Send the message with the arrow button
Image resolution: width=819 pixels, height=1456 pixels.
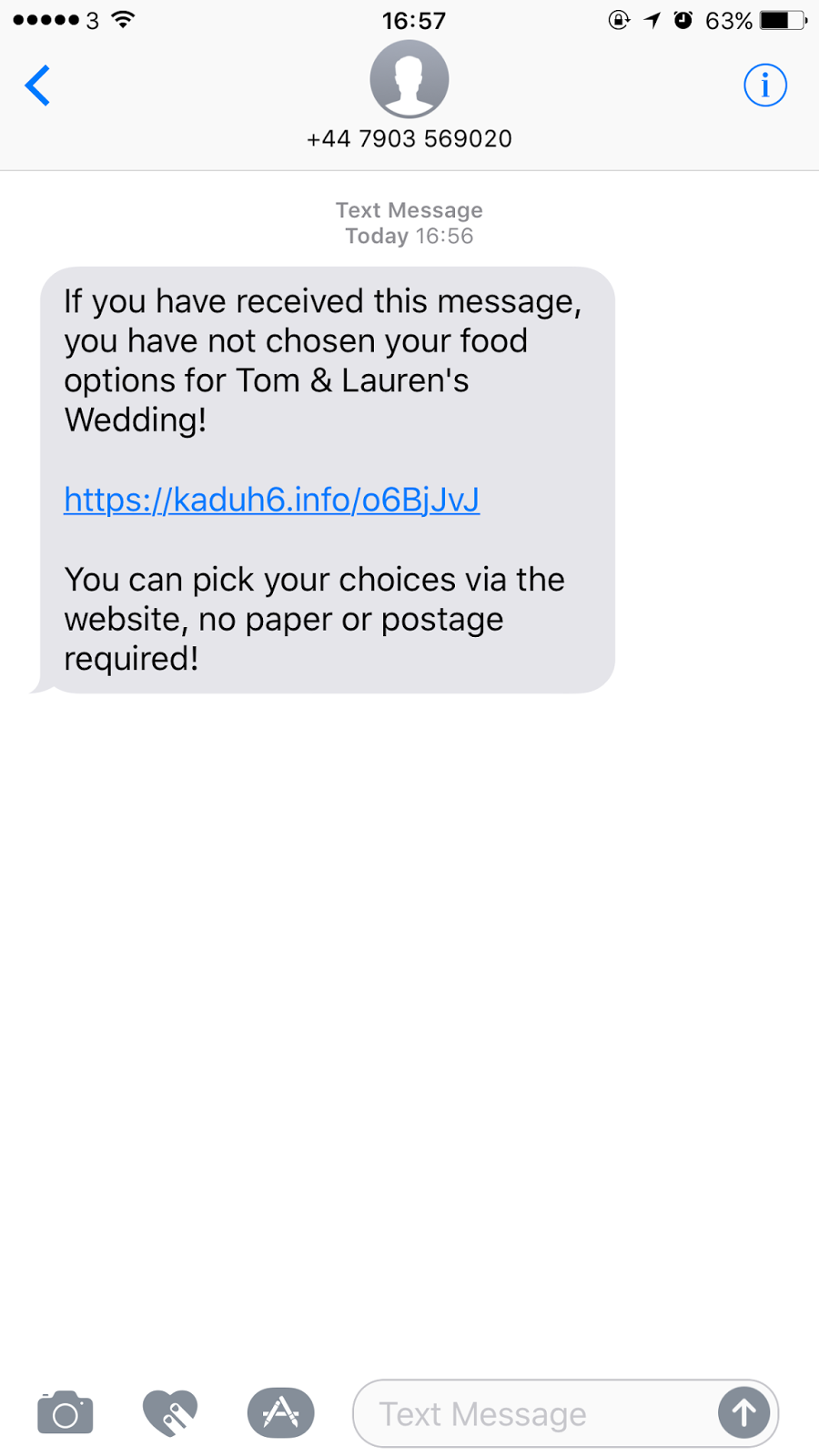click(743, 1413)
